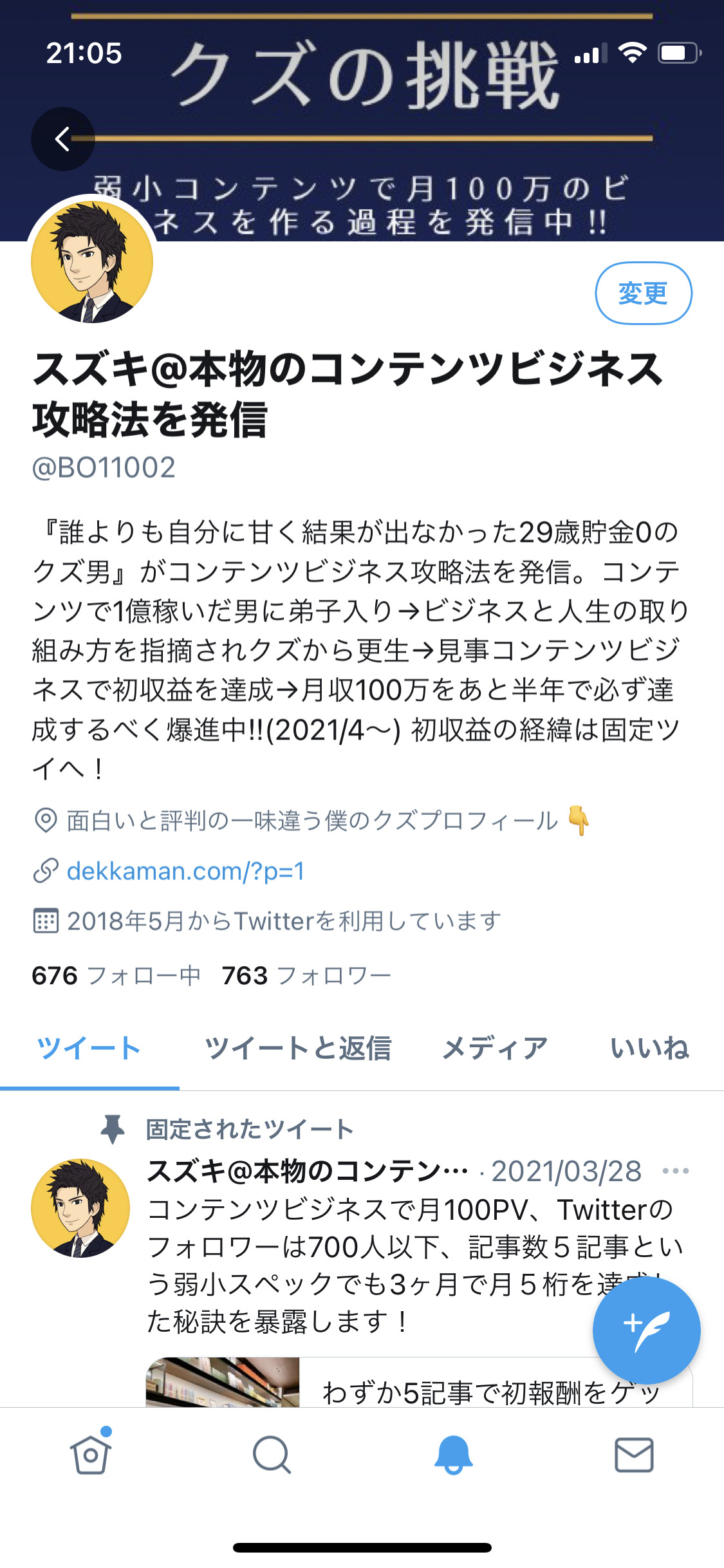
Task: Open the search tab
Action: coord(272,1455)
